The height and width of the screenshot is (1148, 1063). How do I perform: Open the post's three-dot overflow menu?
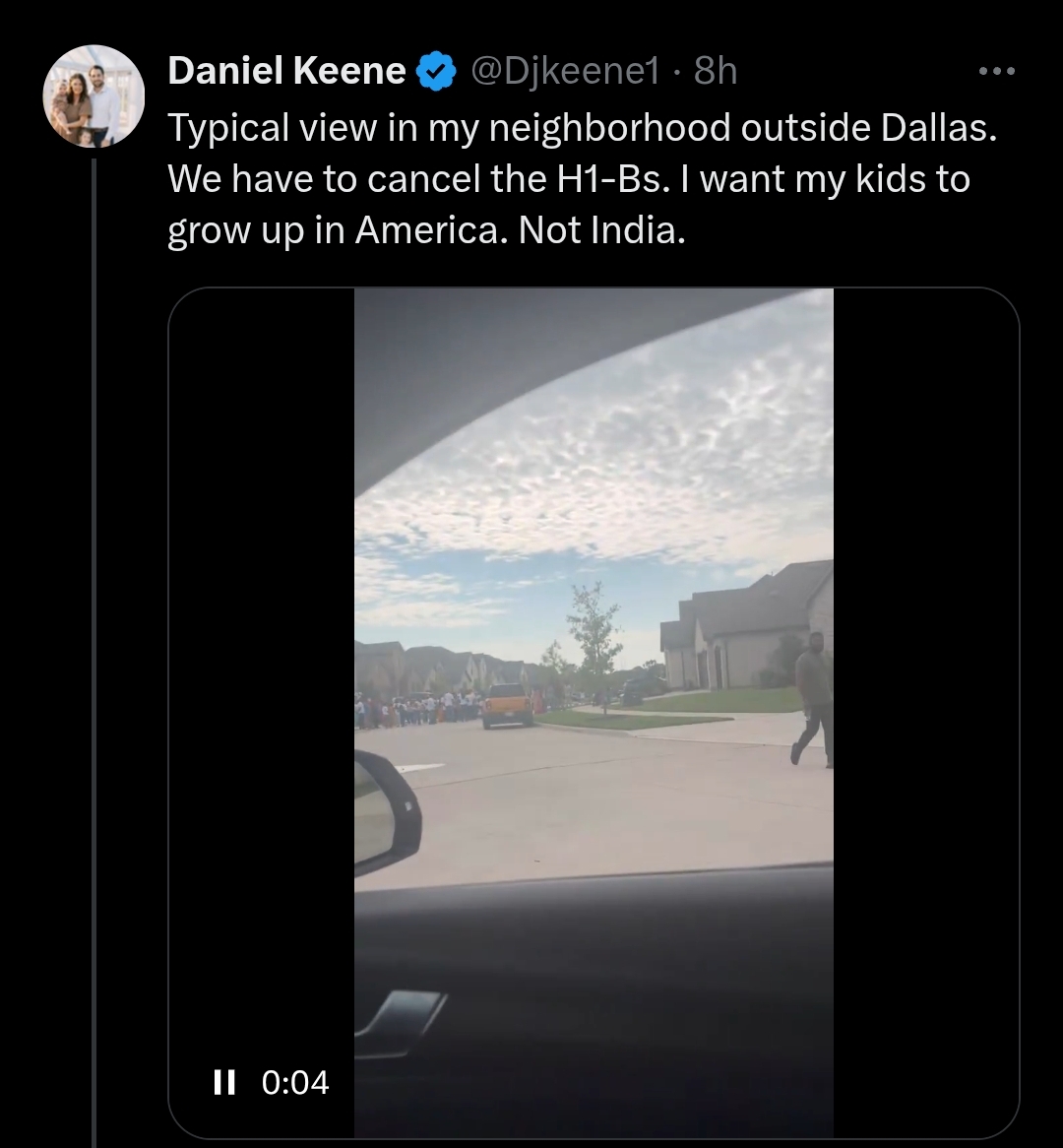tap(997, 71)
